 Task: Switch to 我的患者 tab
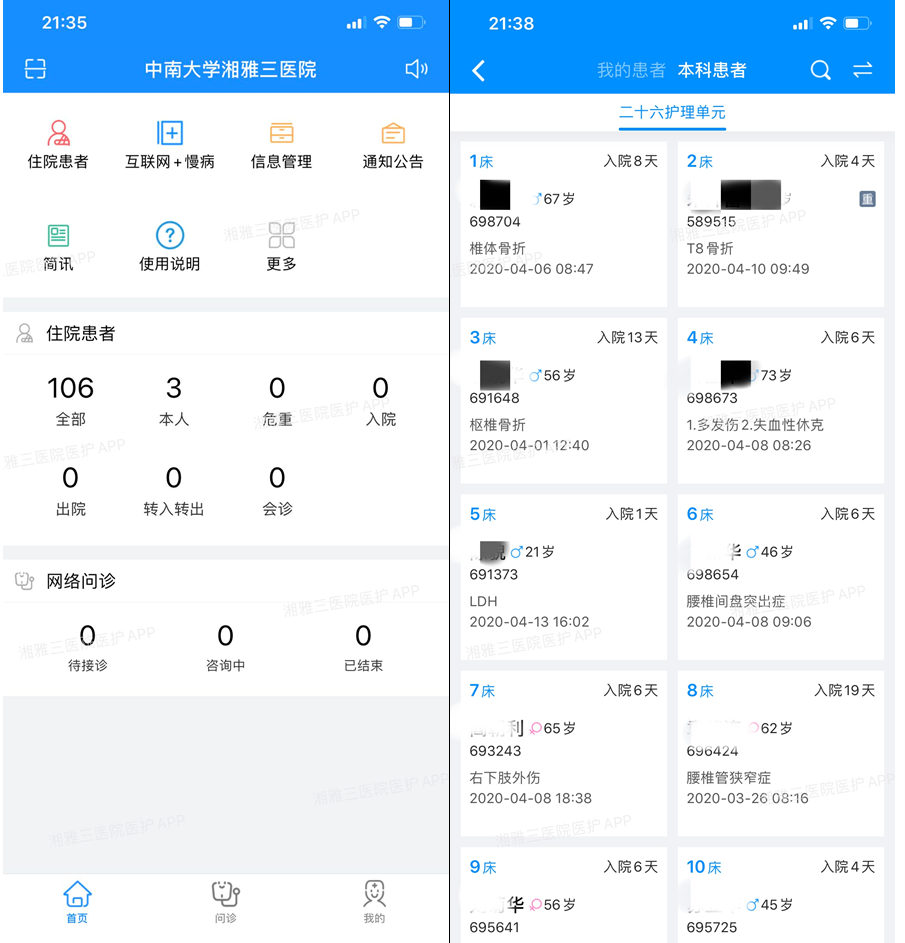coord(631,70)
